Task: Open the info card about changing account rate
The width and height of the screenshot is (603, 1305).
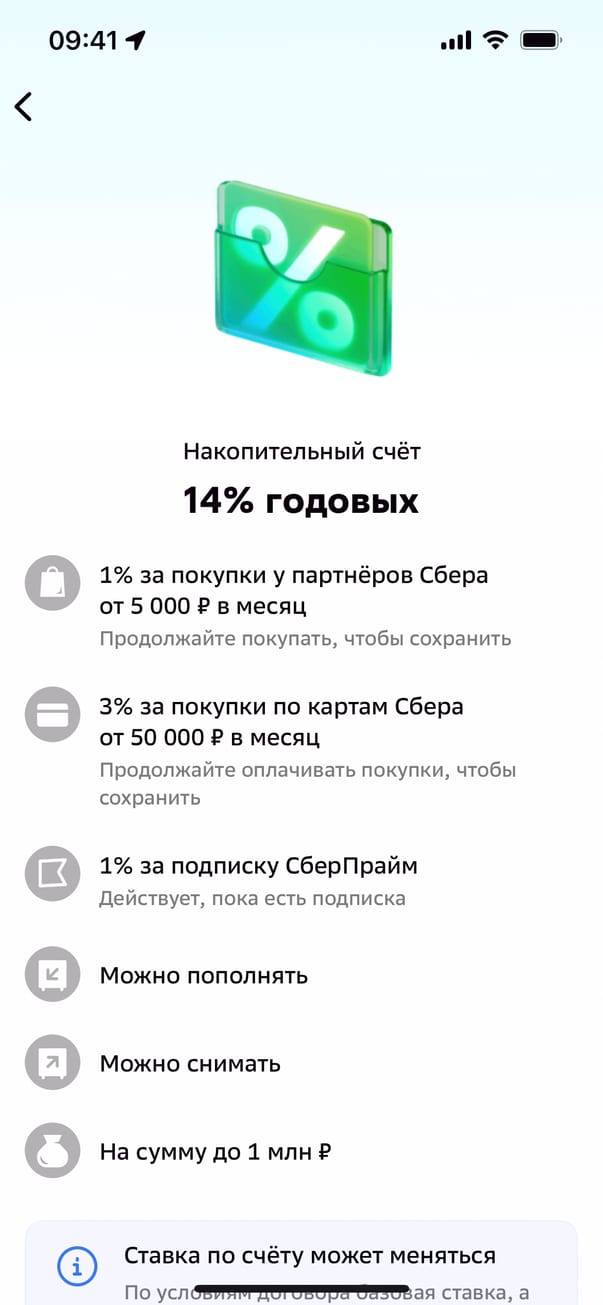Action: (x=301, y=1262)
